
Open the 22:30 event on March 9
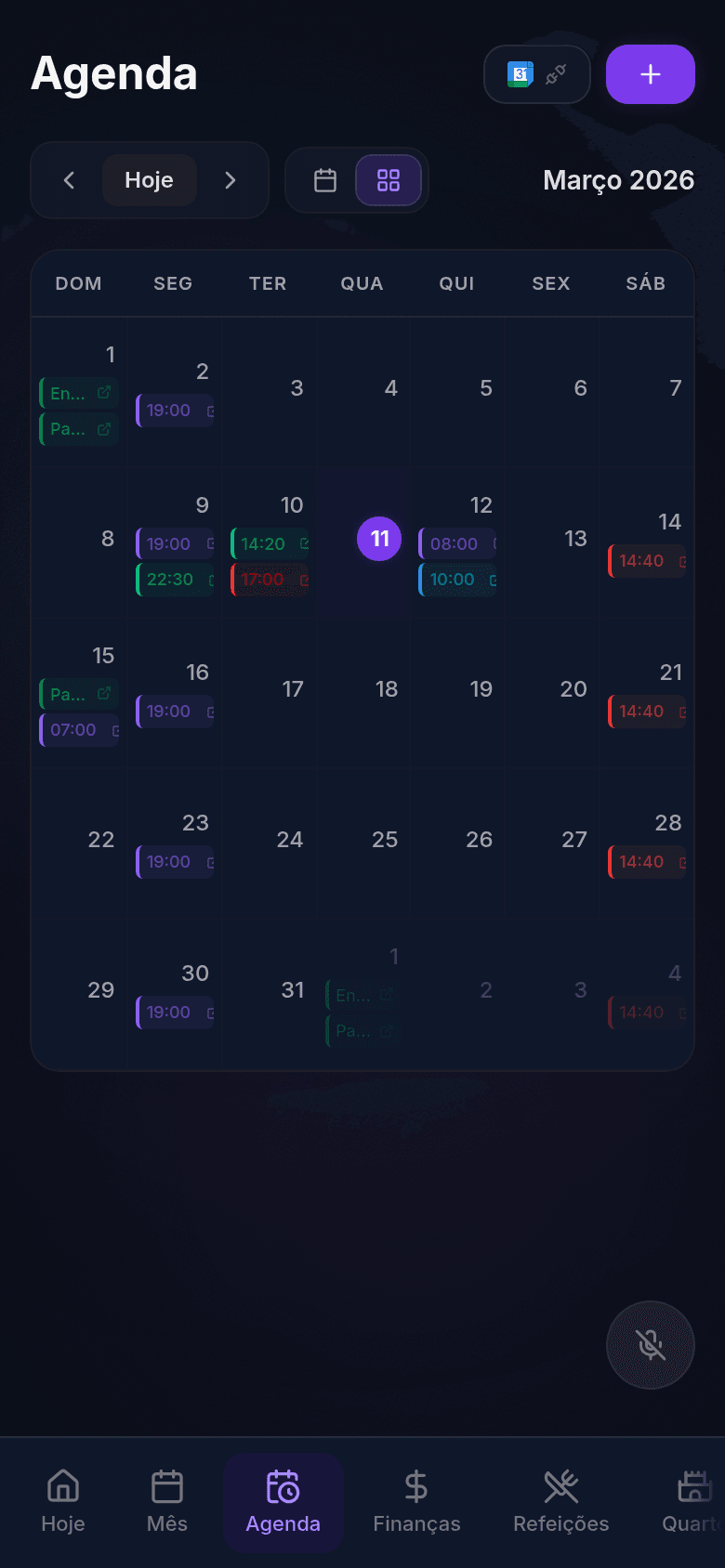click(x=175, y=580)
